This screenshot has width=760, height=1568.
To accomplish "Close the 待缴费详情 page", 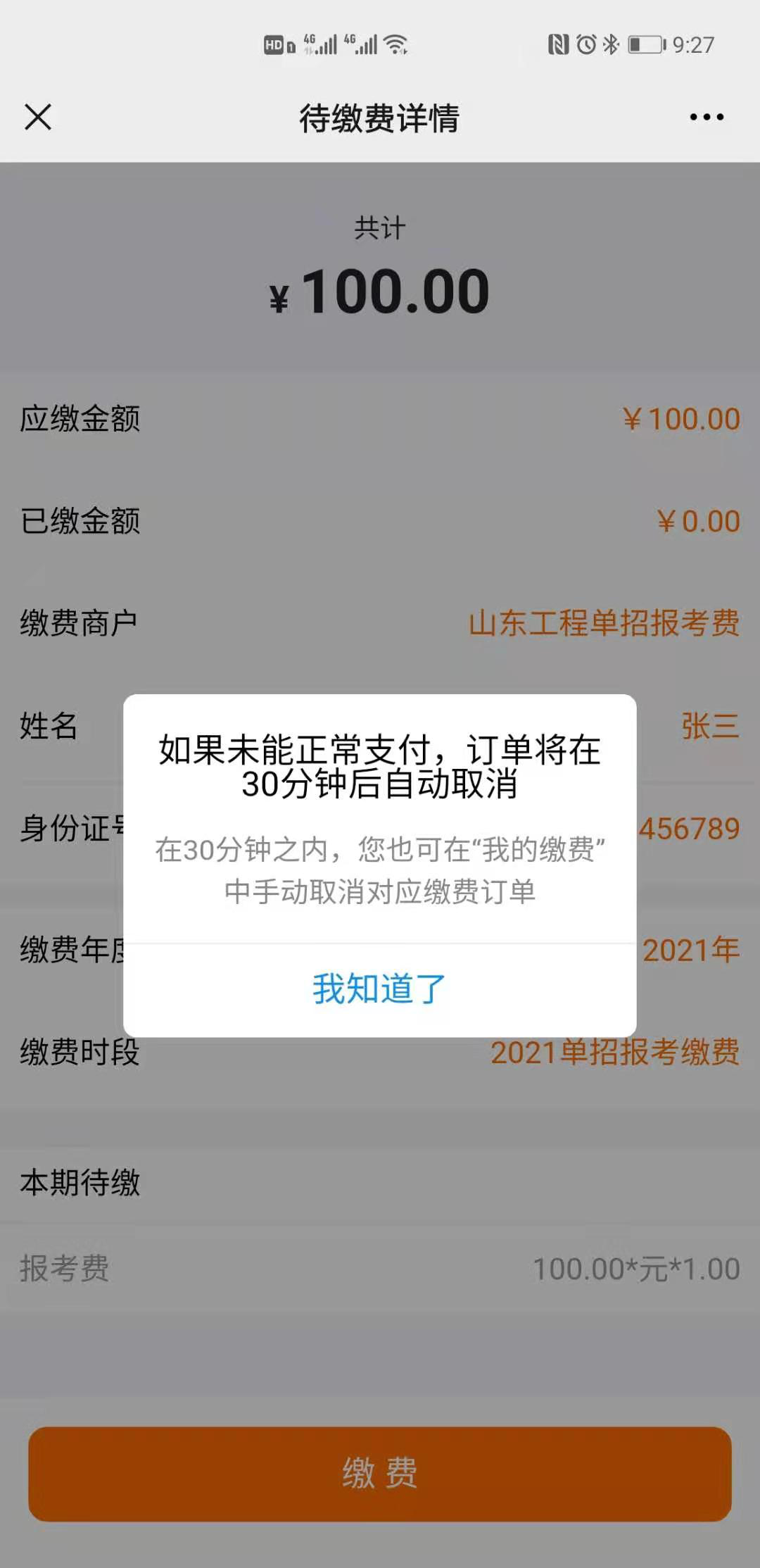I will point(38,117).
